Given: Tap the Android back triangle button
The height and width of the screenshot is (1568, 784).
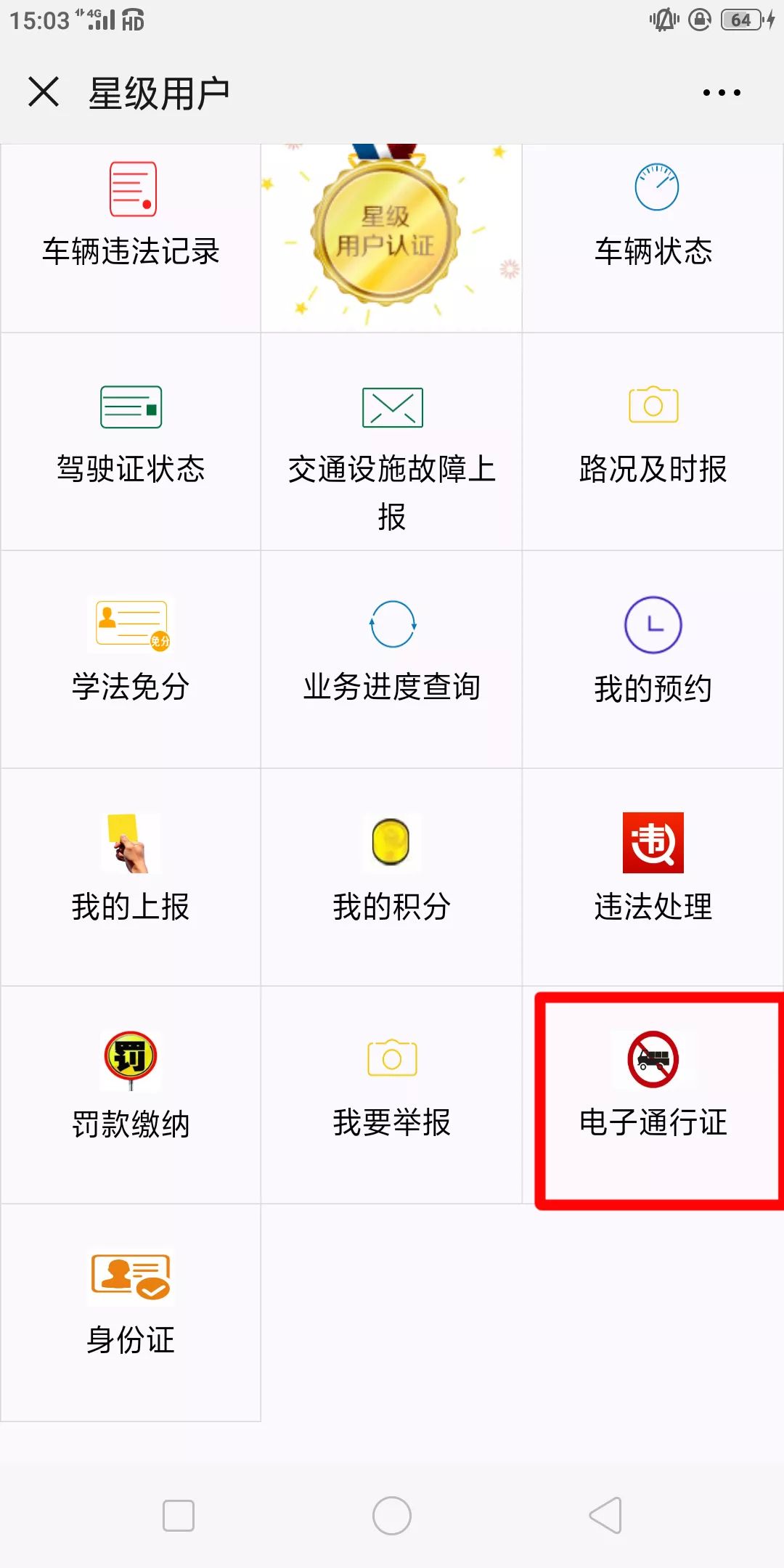Looking at the screenshot, I should 603,1515.
